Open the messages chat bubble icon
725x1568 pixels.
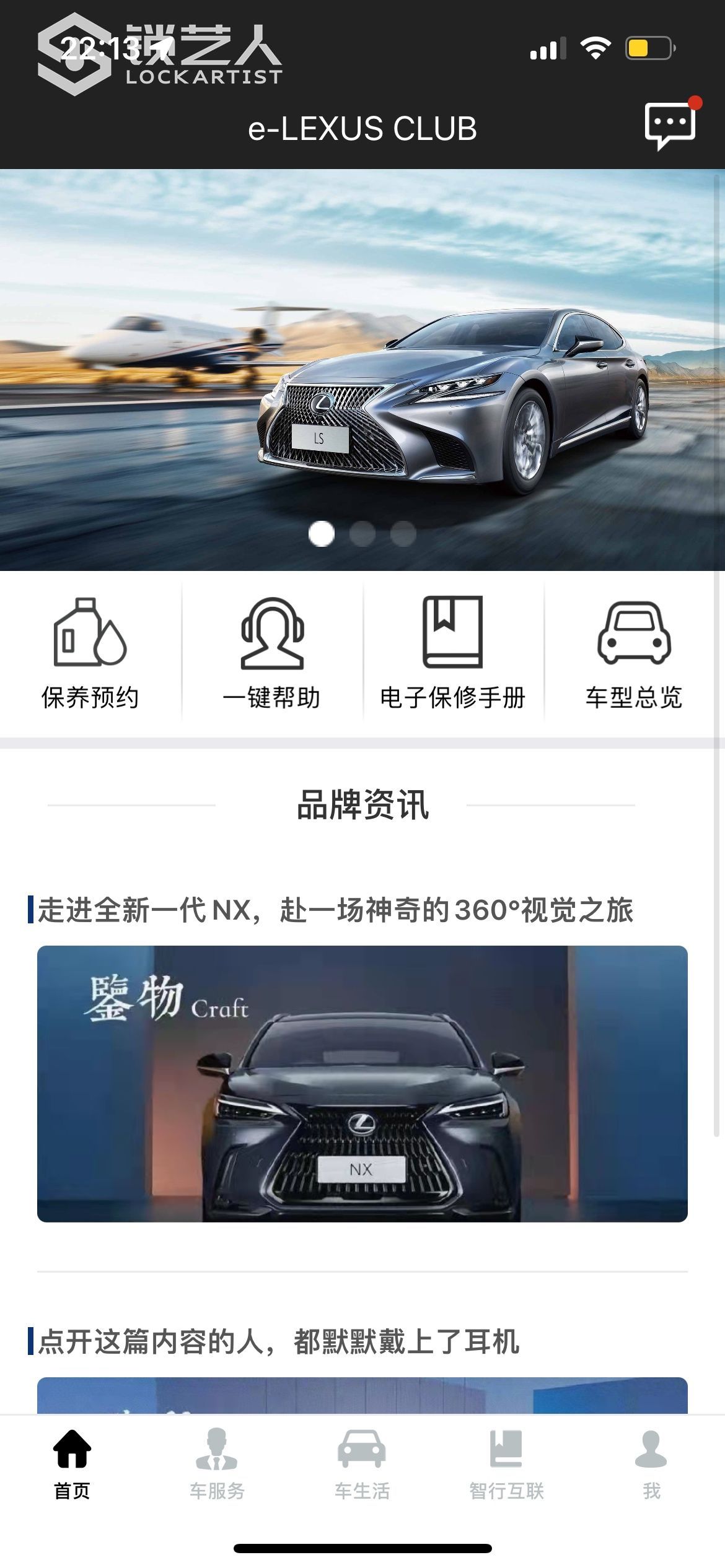click(670, 125)
